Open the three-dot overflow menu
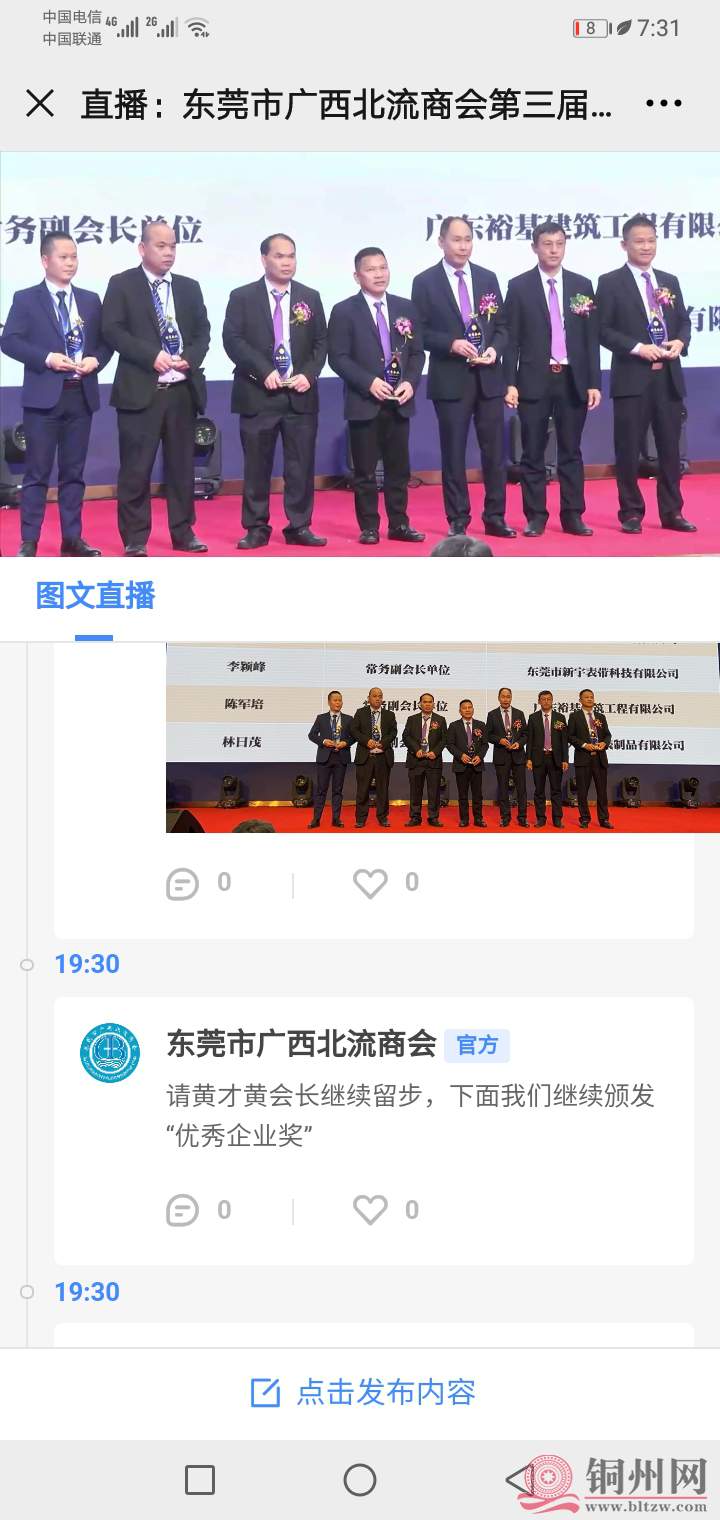 663,103
